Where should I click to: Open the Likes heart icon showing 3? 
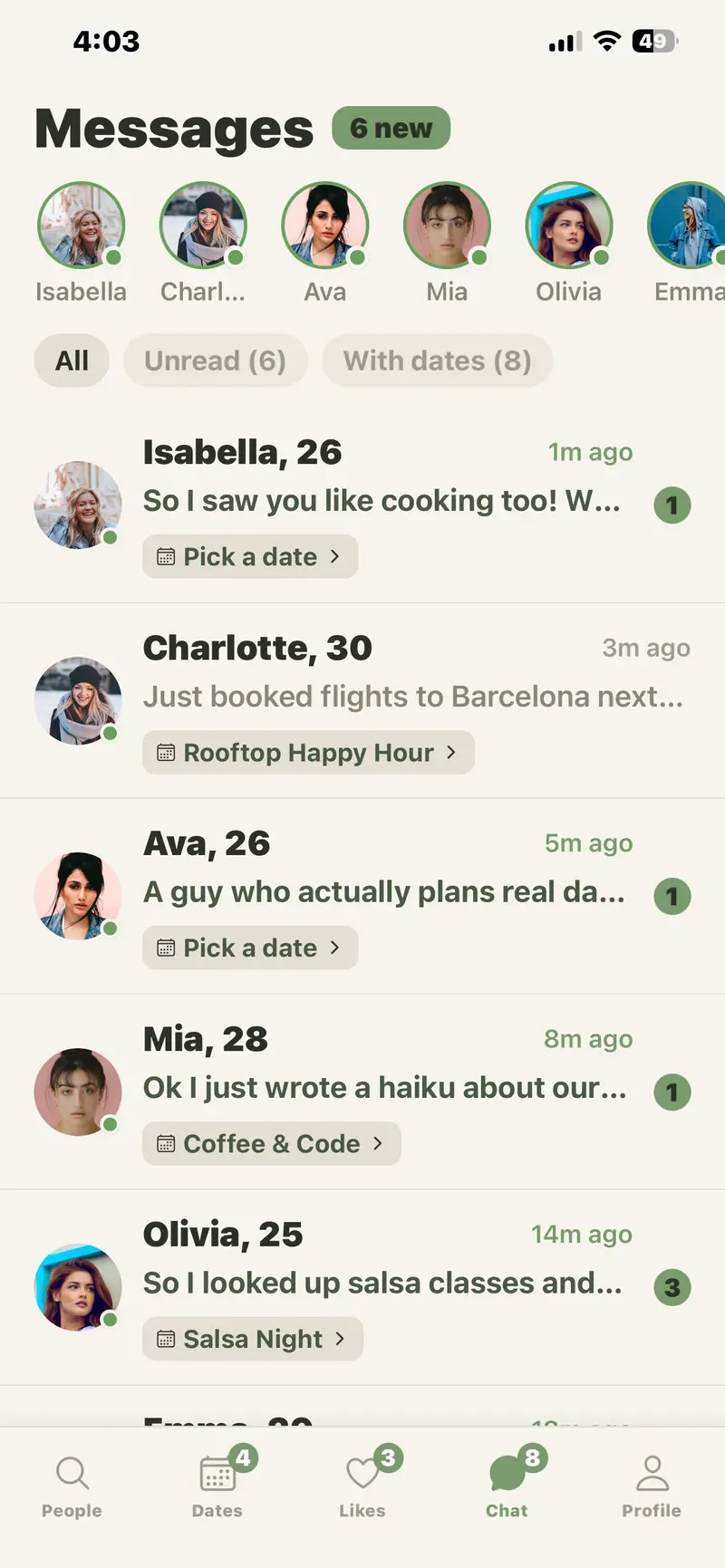coord(362,1474)
